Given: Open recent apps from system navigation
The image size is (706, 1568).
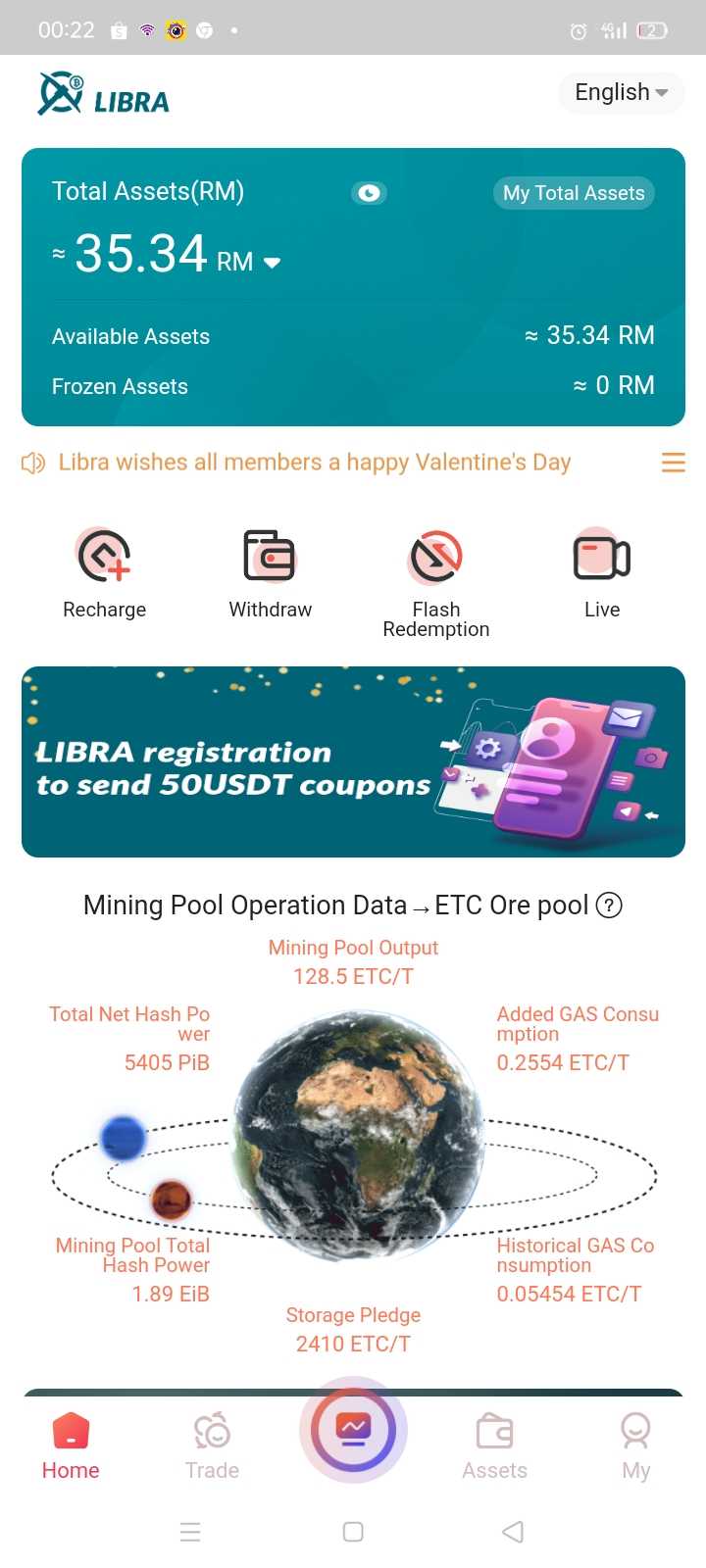Looking at the screenshot, I should coord(191,1532).
